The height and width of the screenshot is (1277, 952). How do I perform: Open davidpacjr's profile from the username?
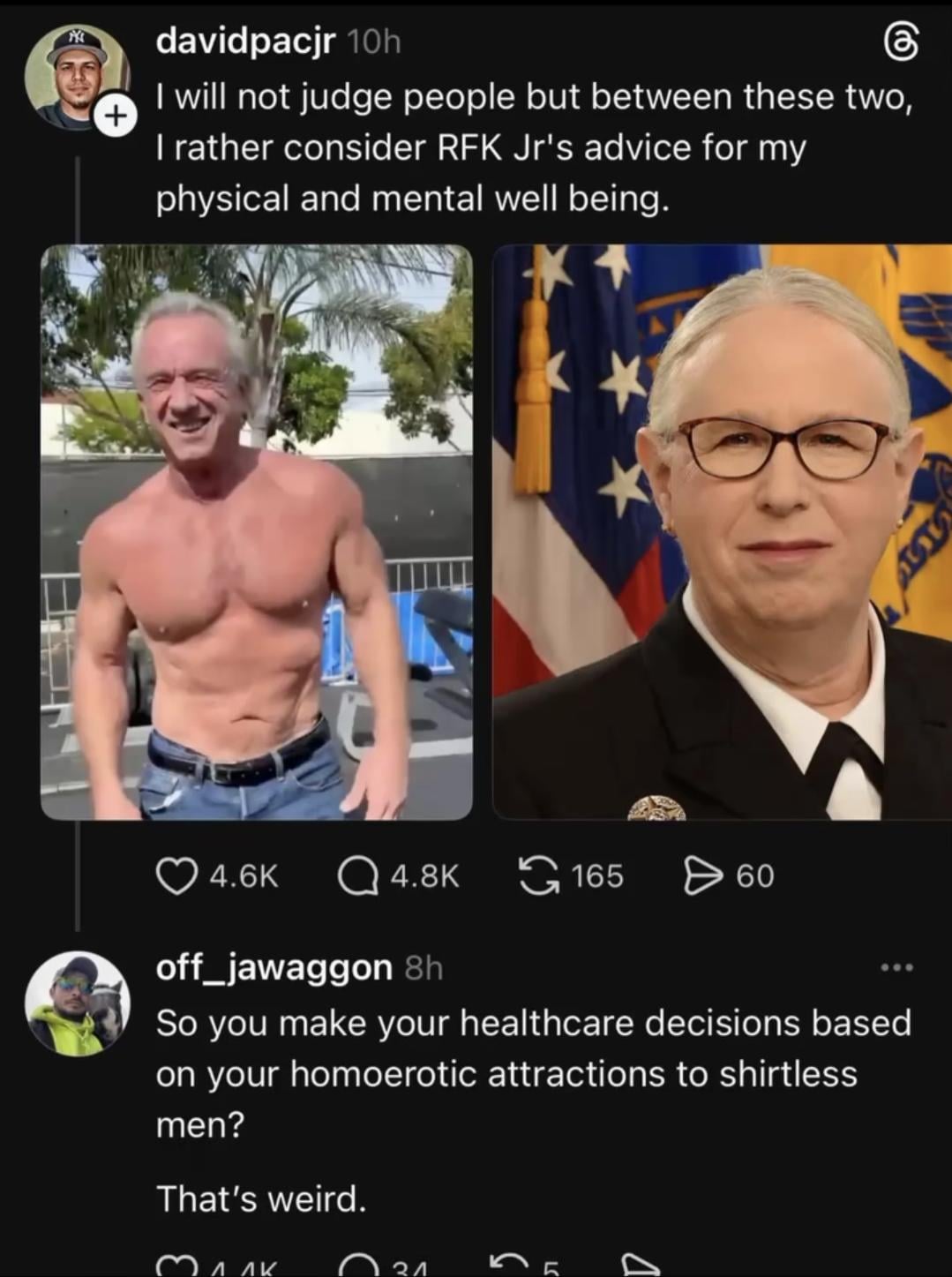[246, 41]
